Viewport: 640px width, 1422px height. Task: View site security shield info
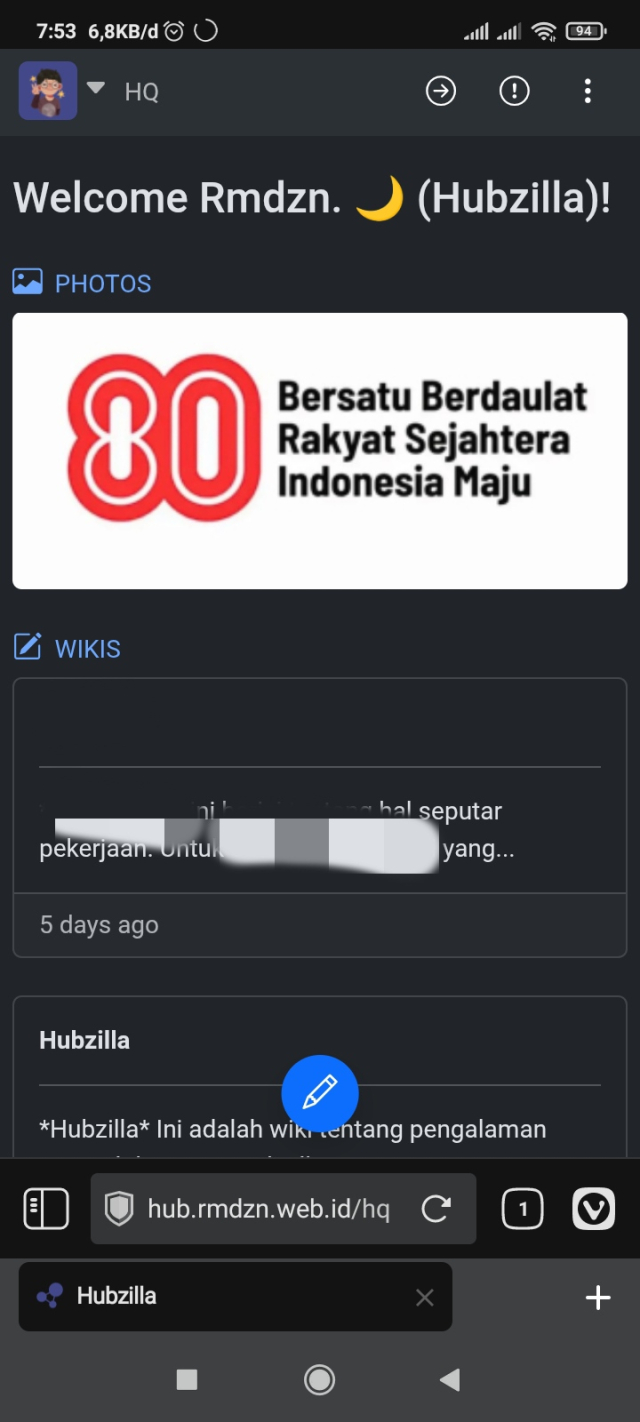(119, 1209)
